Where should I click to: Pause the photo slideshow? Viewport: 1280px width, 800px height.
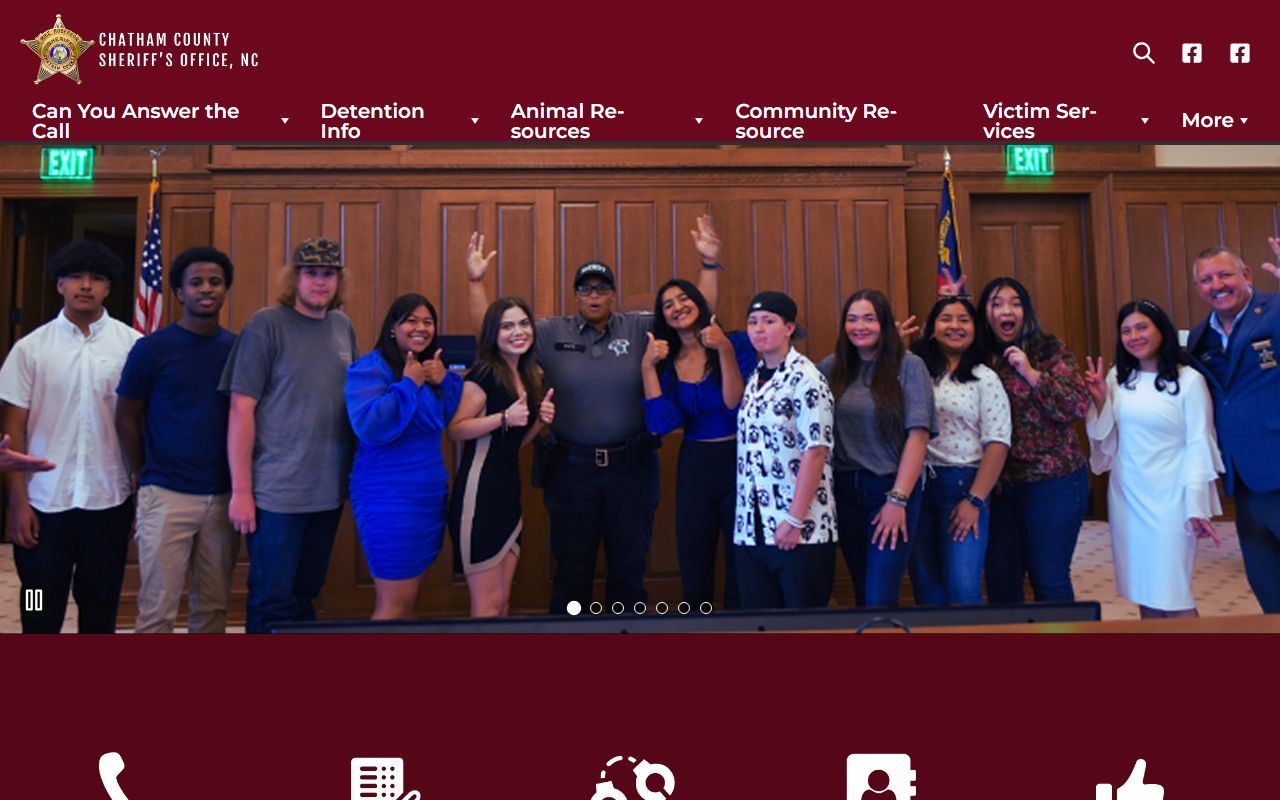34,600
